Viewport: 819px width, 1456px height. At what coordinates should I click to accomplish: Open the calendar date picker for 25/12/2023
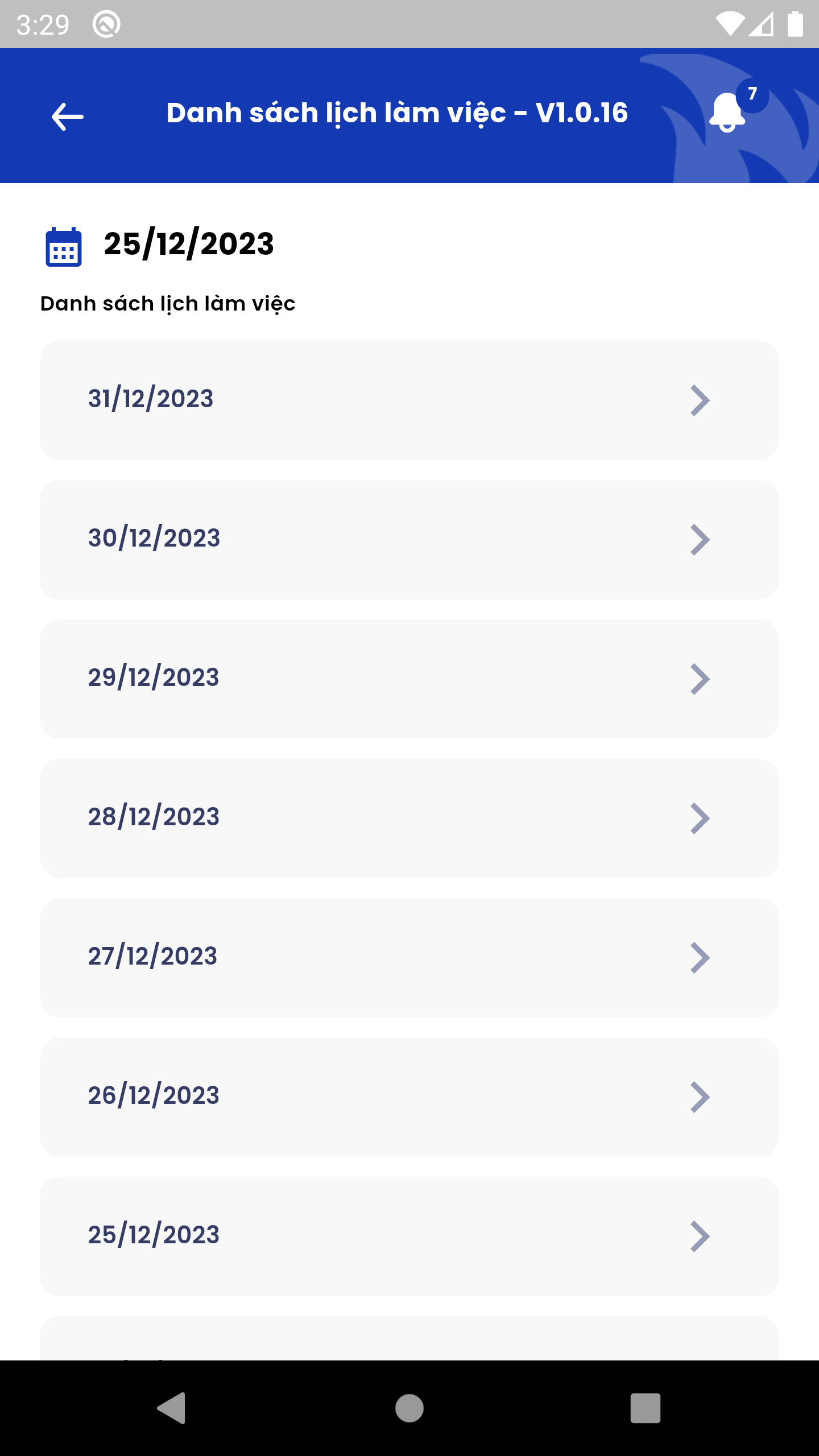pyautogui.click(x=64, y=246)
